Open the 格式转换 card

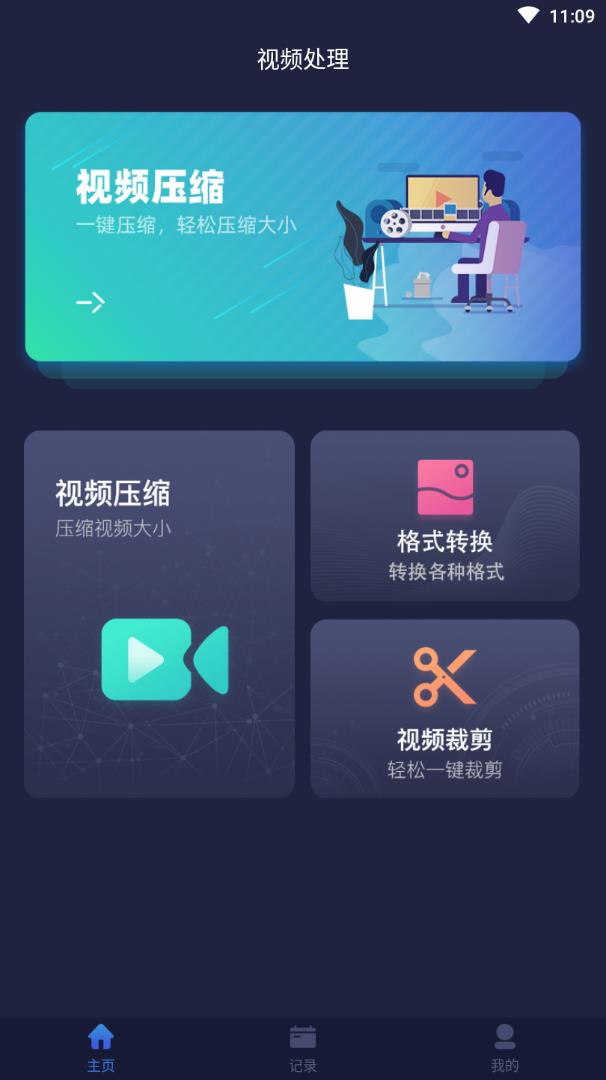pyautogui.click(x=445, y=516)
